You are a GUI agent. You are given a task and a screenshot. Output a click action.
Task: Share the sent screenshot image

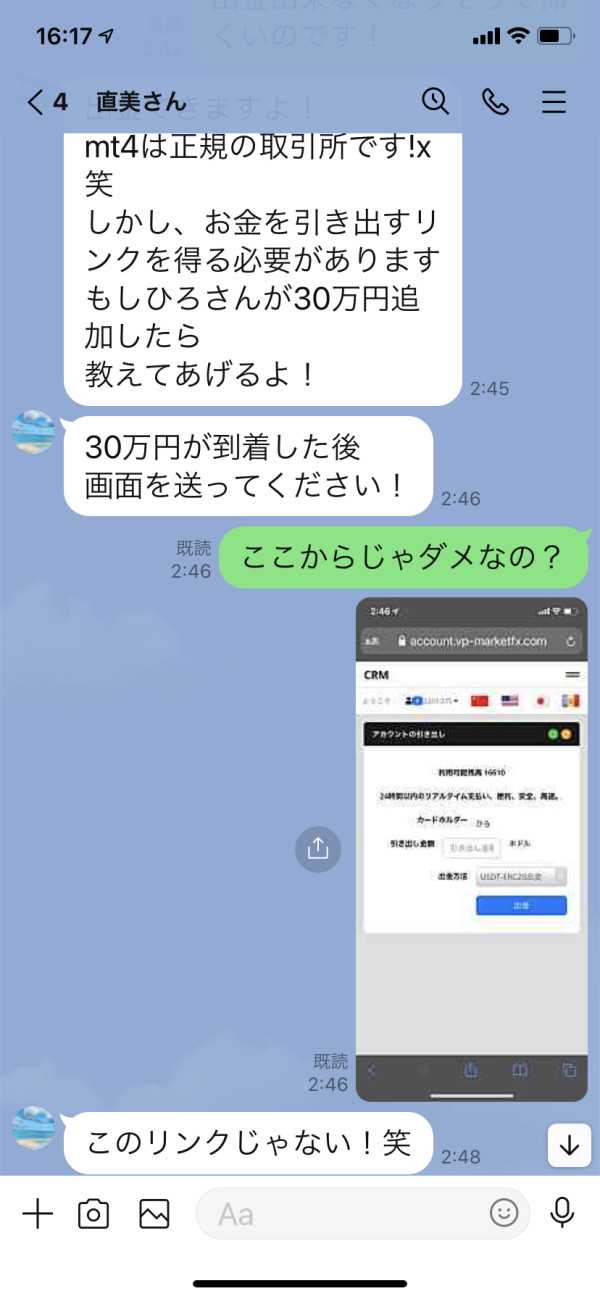(x=318, y=849)
